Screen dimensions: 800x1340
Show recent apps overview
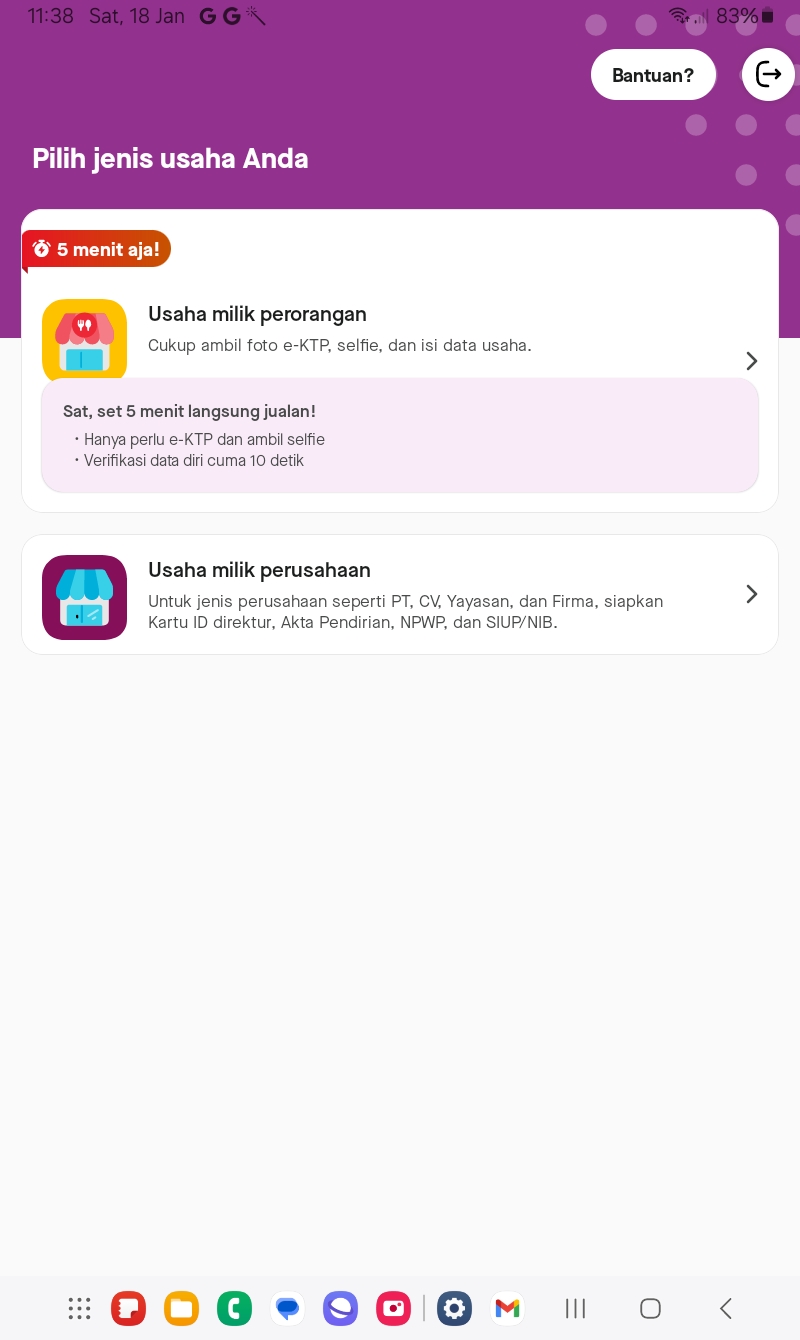[x=575, y=1308]
